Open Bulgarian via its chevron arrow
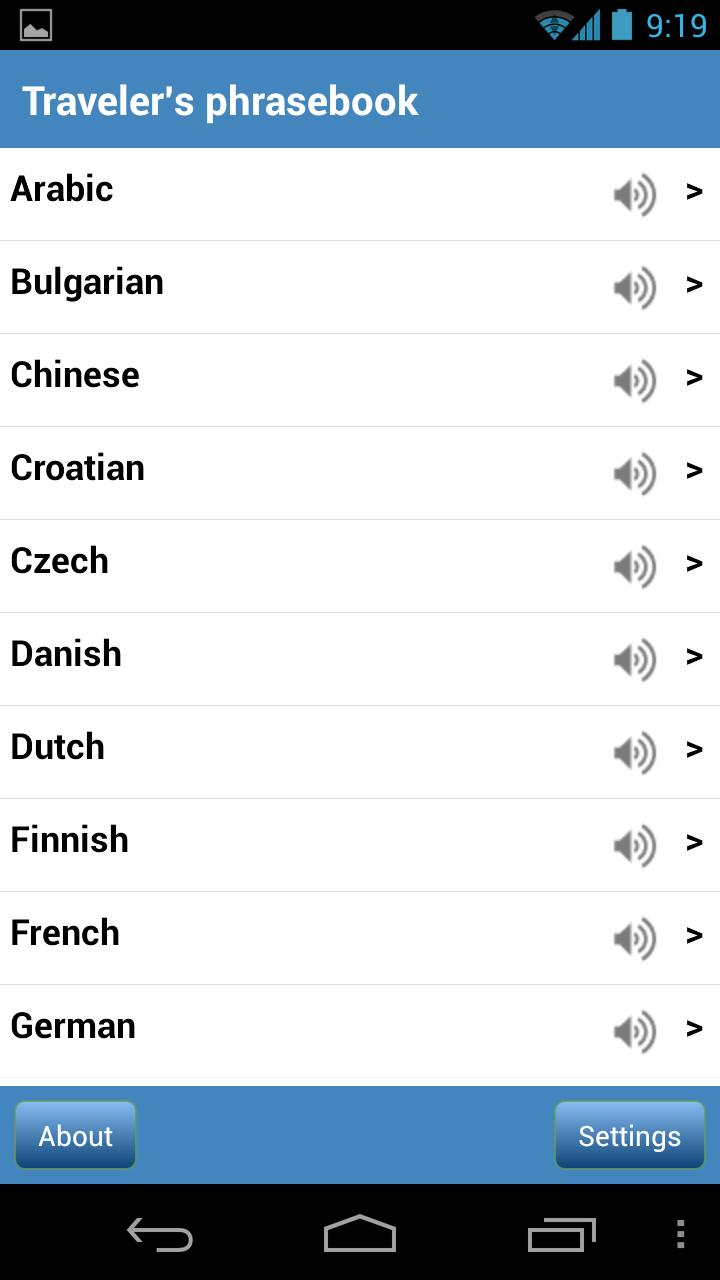 [694, 283]
